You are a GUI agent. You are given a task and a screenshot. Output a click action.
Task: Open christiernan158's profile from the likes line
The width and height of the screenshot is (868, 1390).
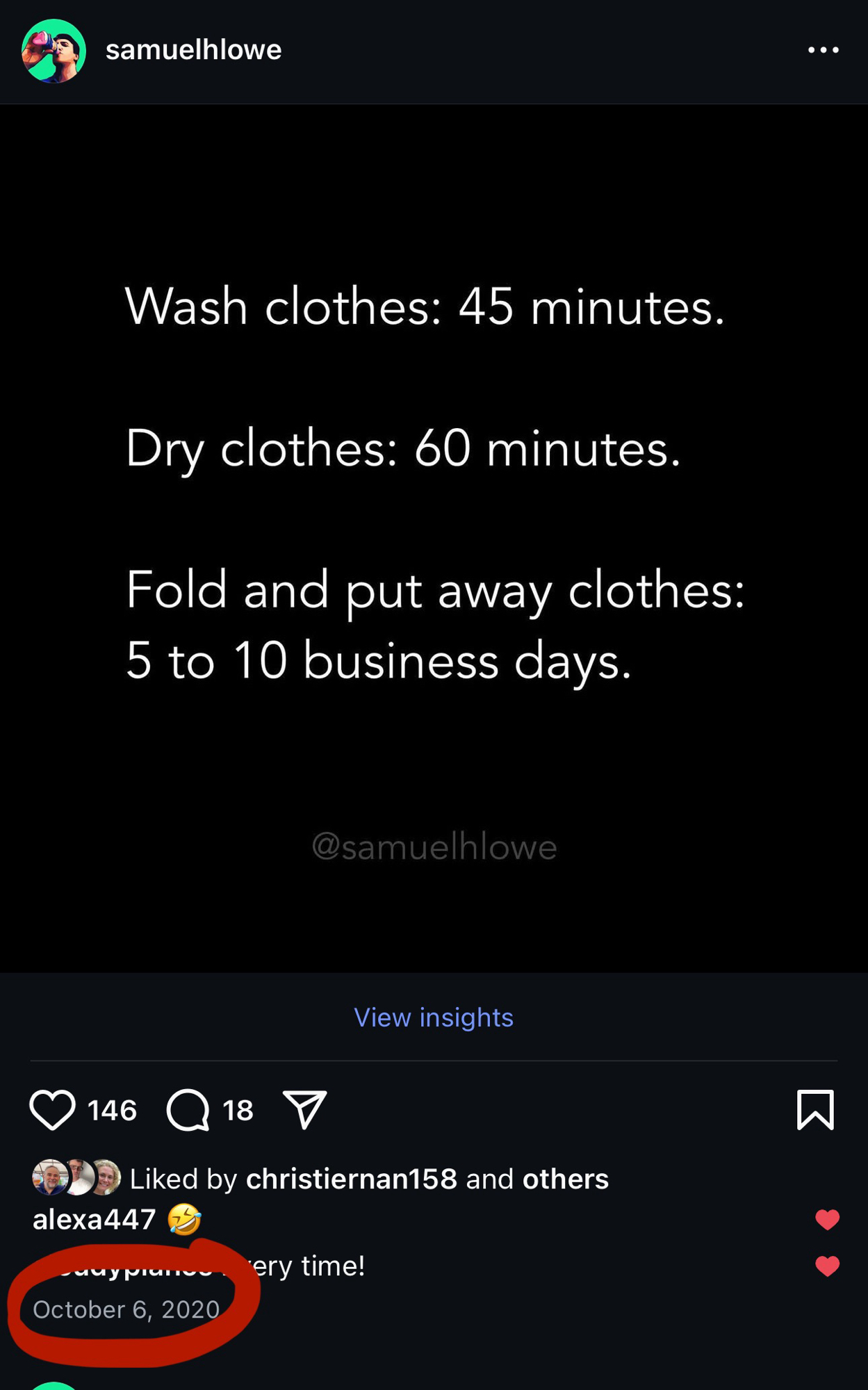(x=352, y=1179)
